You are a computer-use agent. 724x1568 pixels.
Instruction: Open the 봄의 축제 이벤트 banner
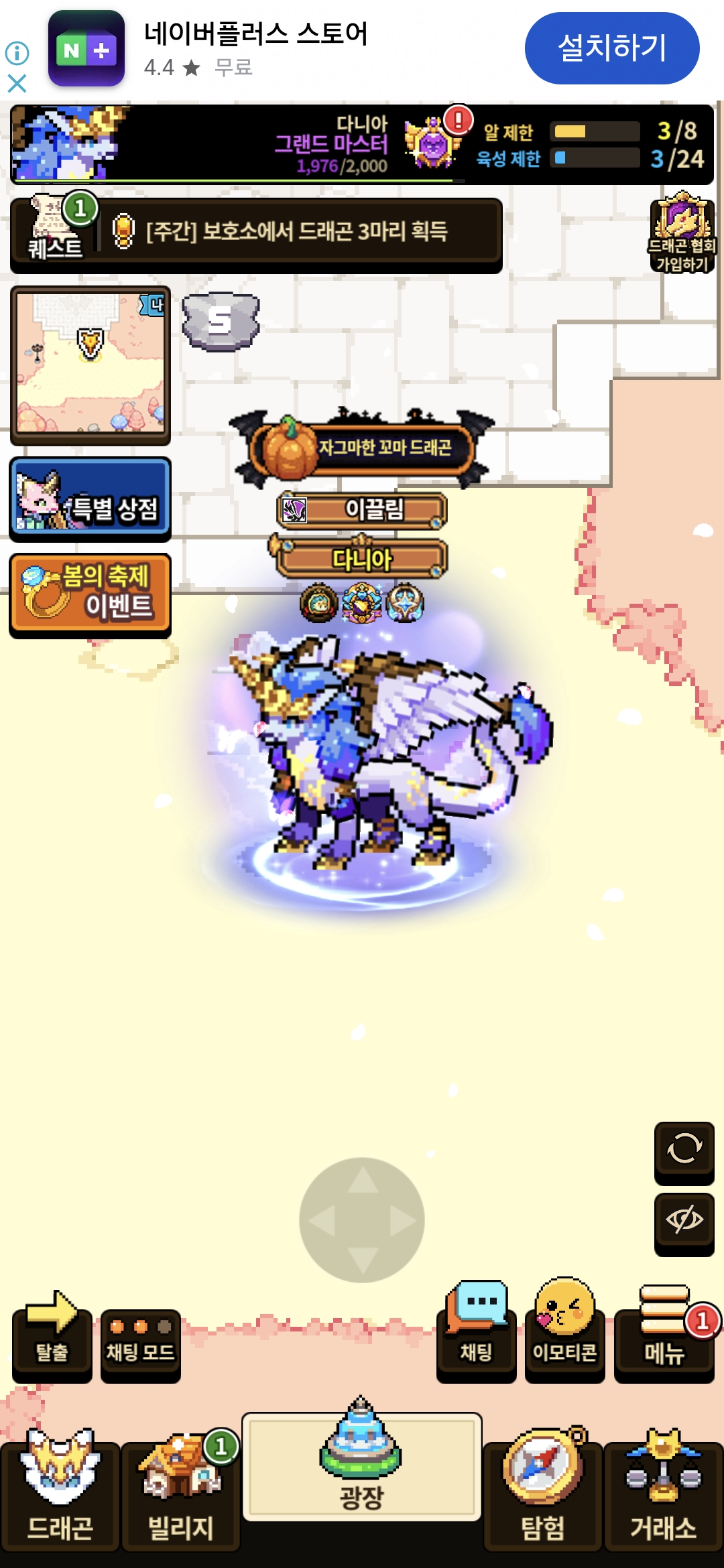[x=90, y=594]
